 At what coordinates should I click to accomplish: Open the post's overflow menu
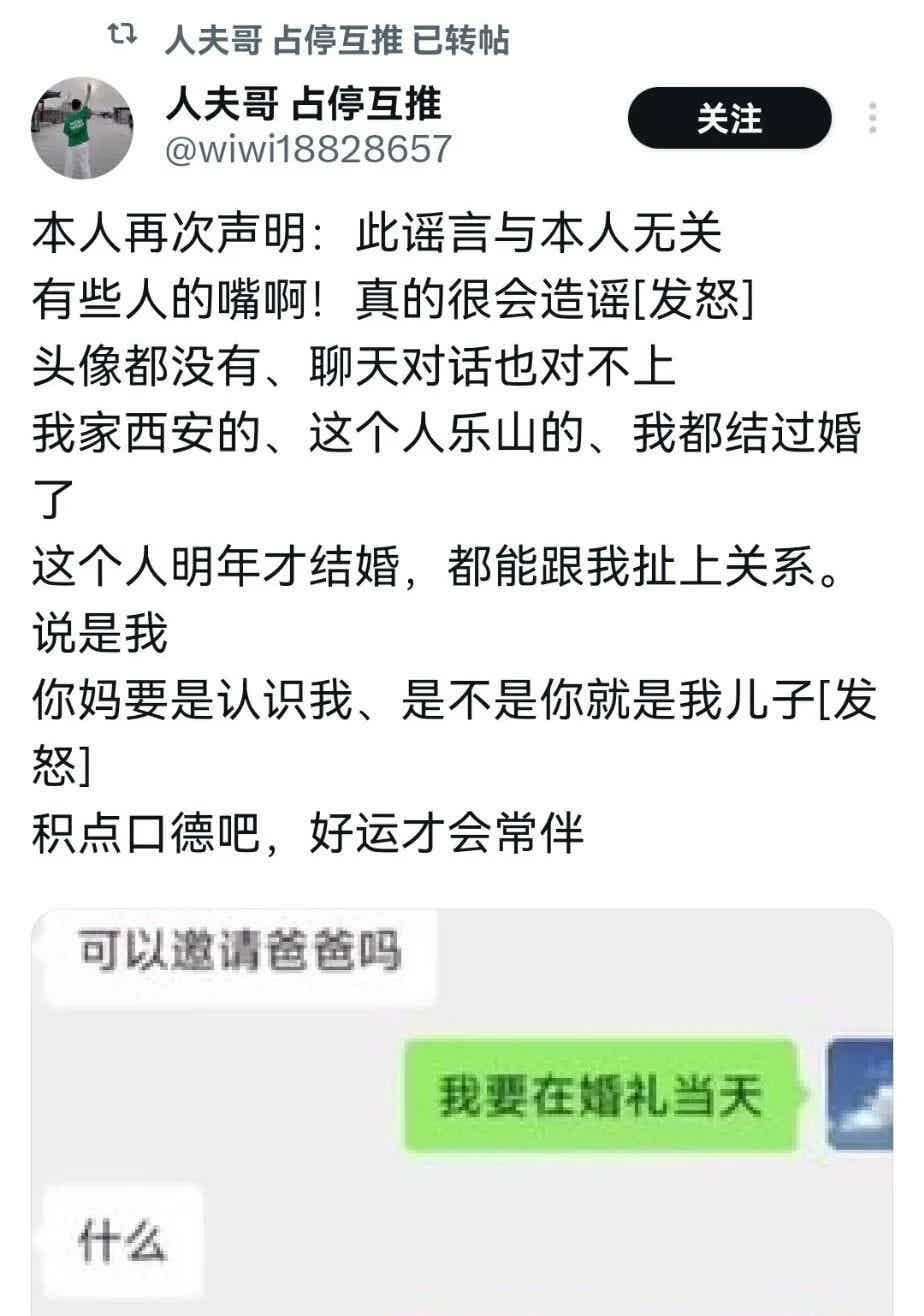[x=873, y=119]
